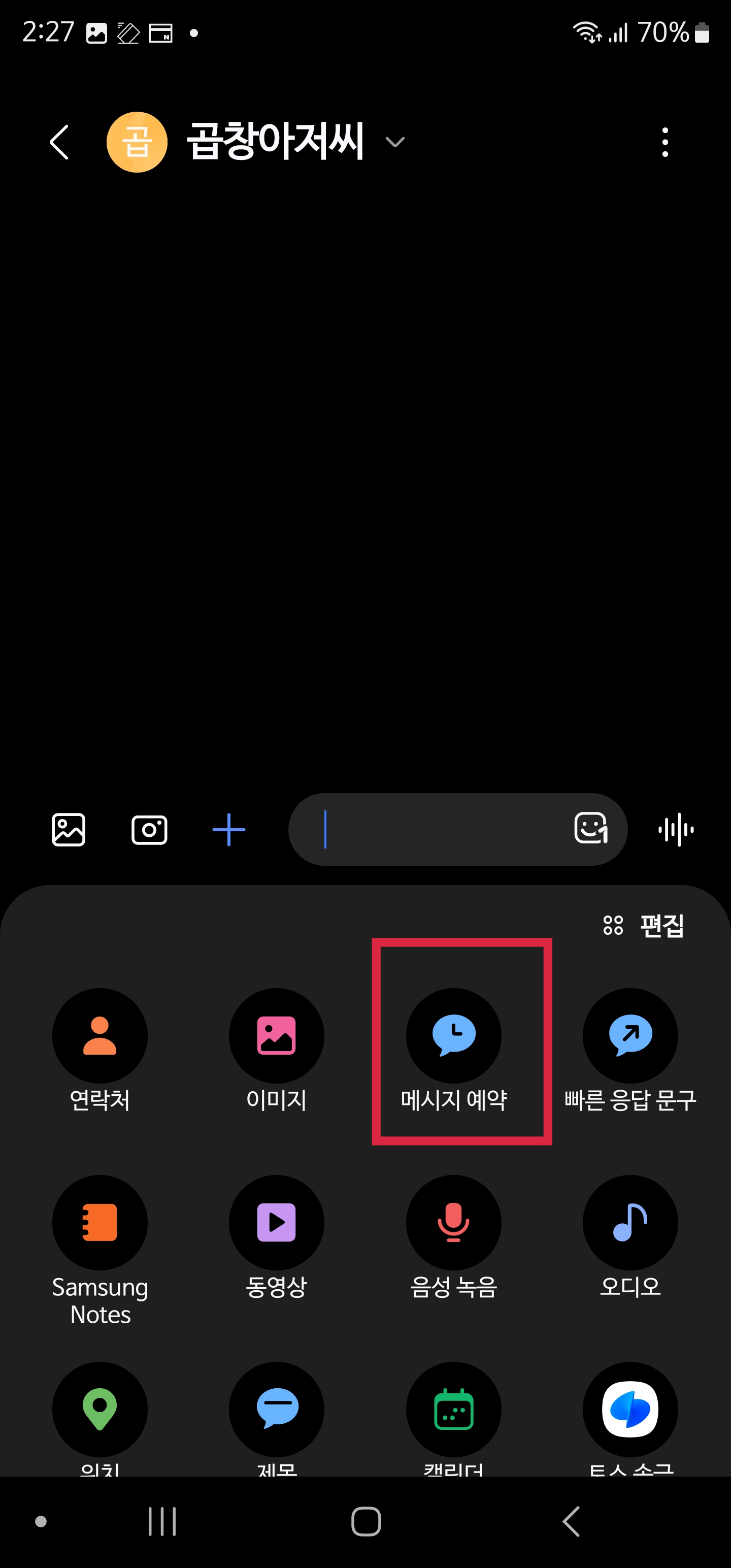731x1568 pixels.
Task: Open the 캘린더 calendar attachment icon
Action: click(x=454, y=1409)
